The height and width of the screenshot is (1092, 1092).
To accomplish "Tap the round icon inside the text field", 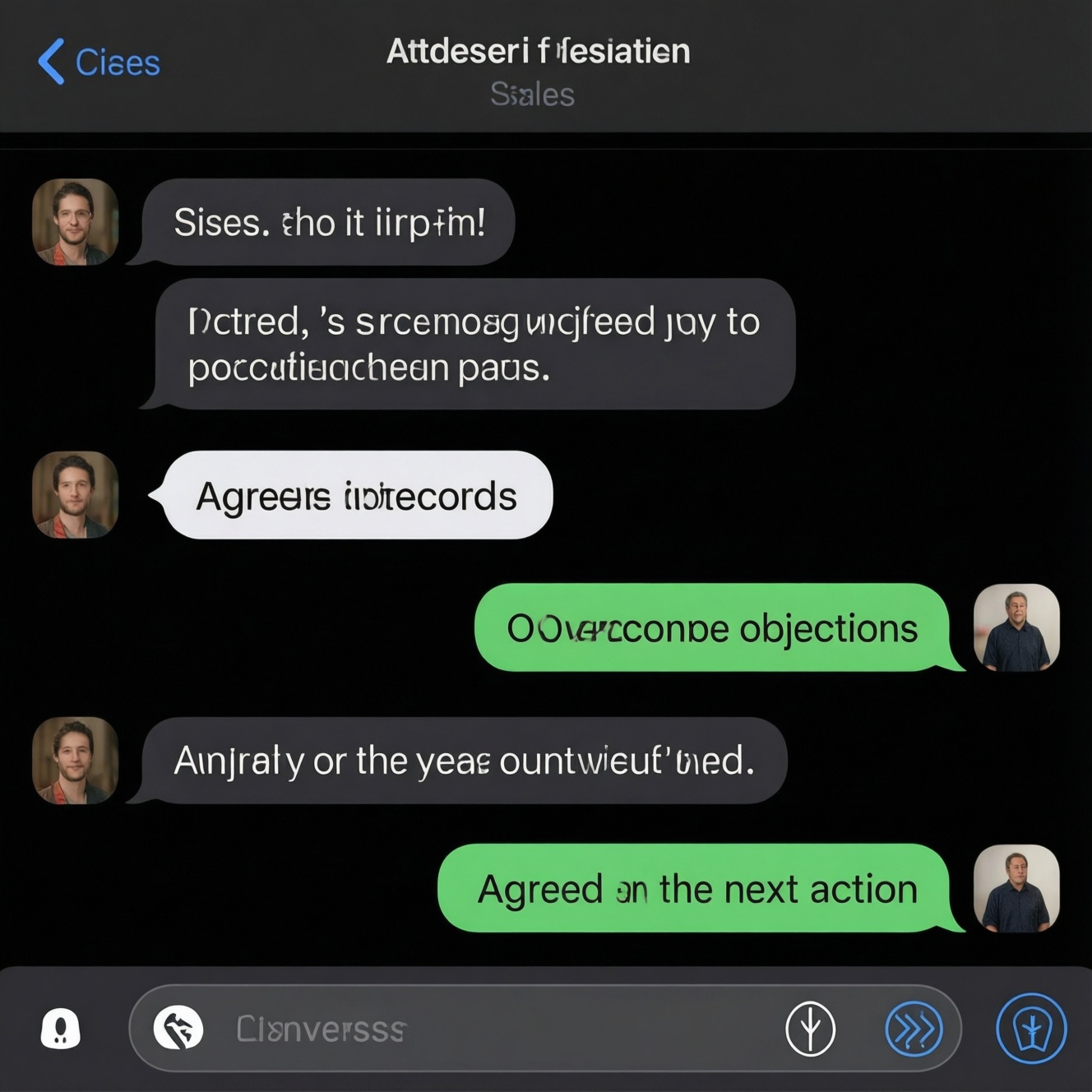I will point(178,1029).
